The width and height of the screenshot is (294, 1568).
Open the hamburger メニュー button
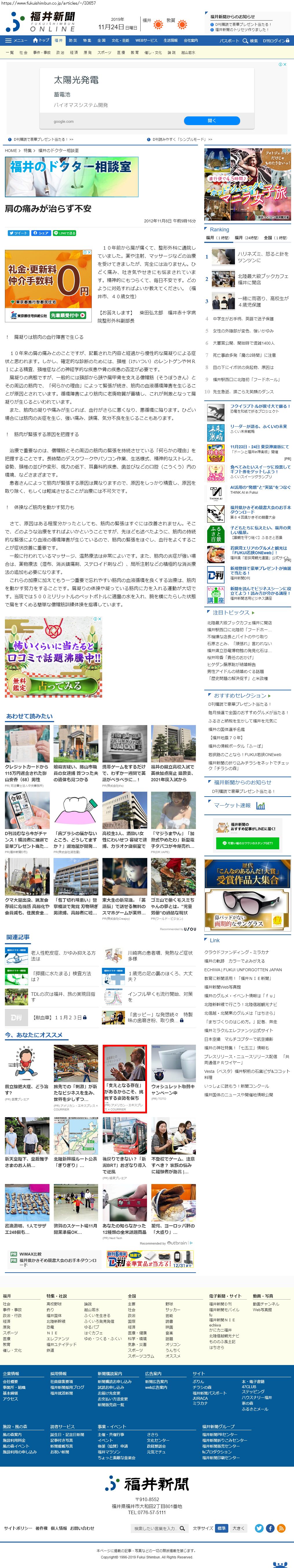tap(16, 41)
